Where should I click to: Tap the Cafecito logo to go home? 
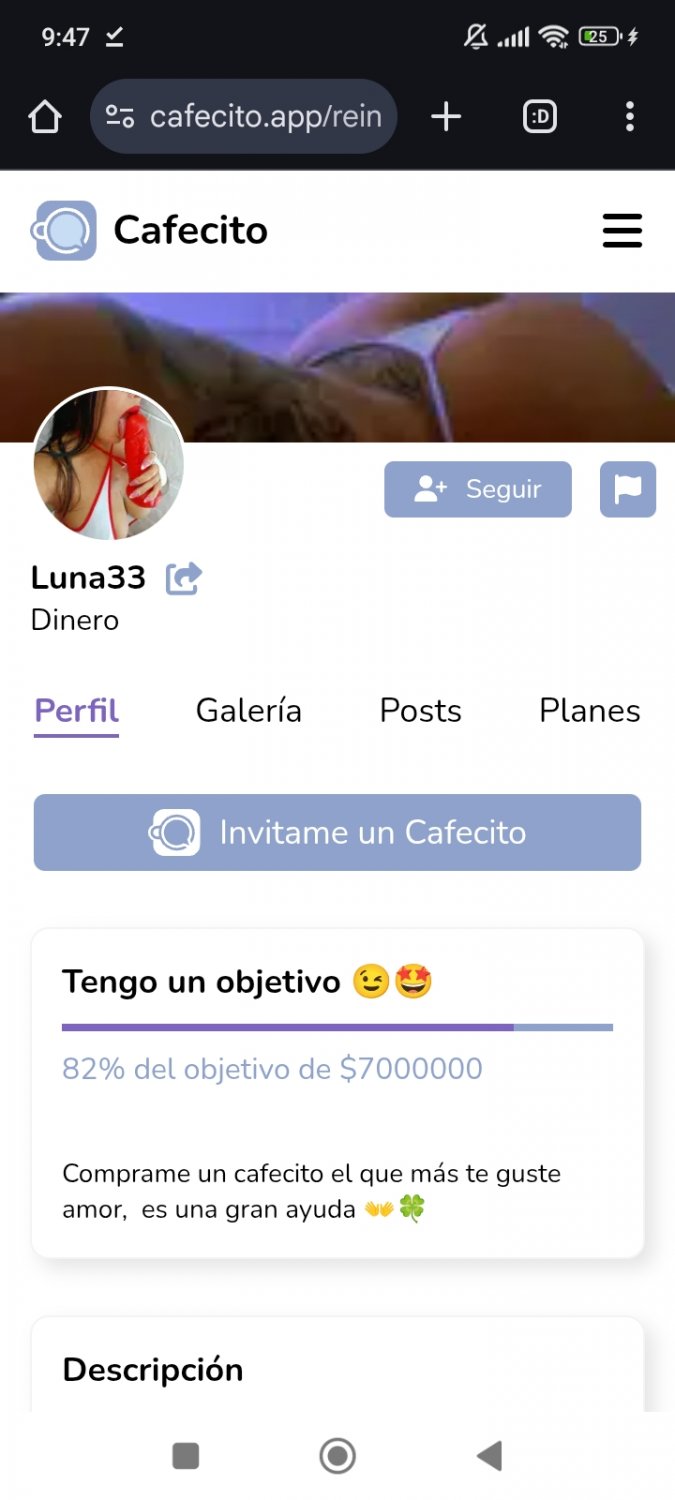(x=150, y=230)
